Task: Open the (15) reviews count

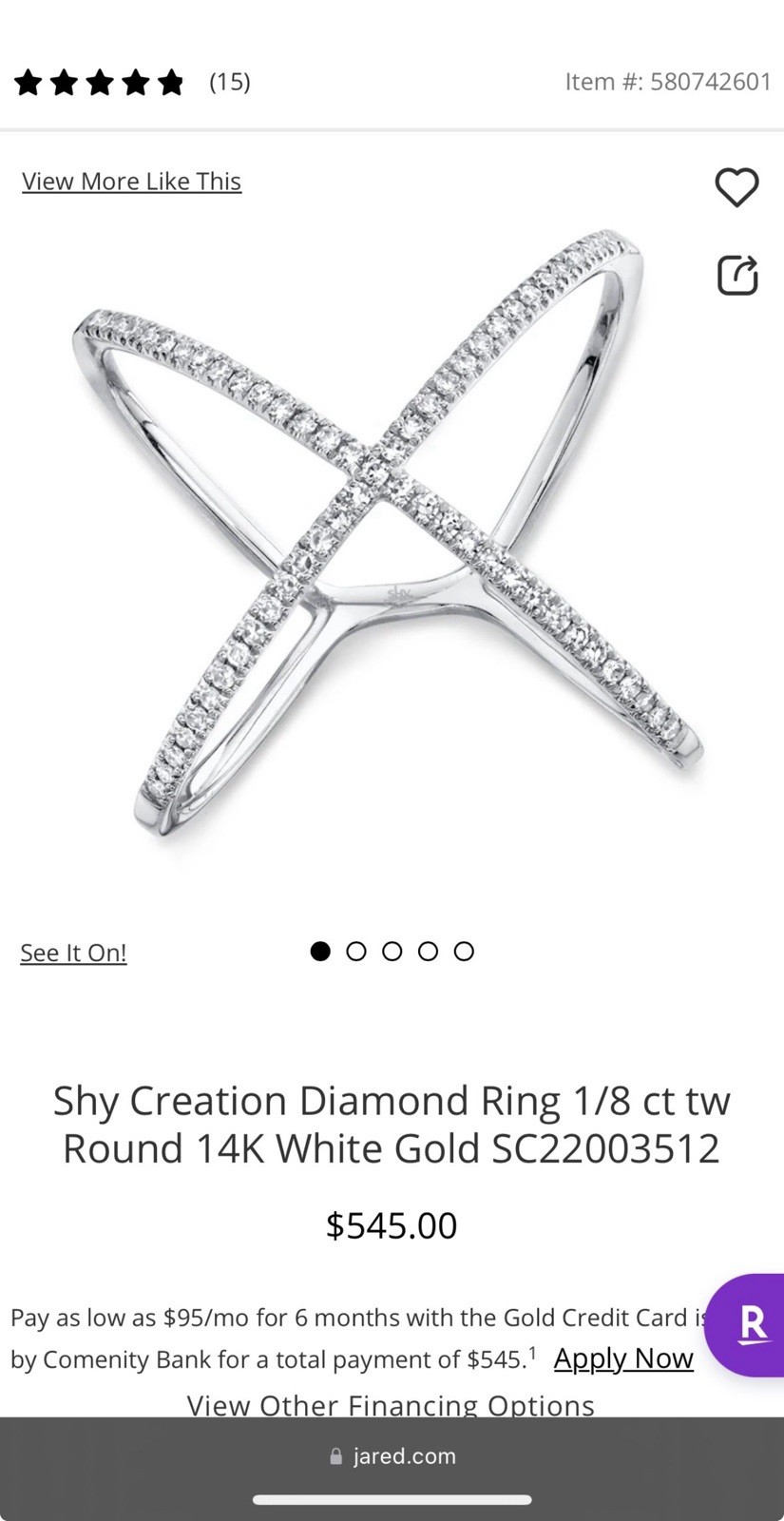Action: point(230,82)
